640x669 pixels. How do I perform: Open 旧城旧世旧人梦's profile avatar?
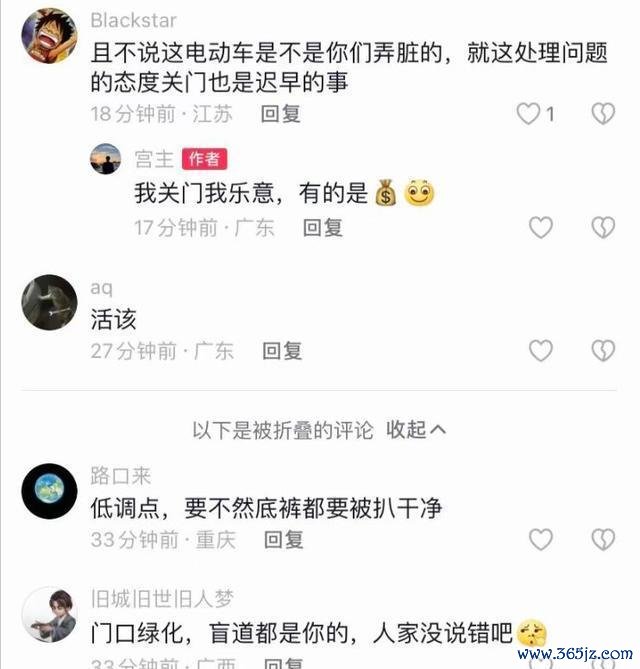(x=49, y=614)
